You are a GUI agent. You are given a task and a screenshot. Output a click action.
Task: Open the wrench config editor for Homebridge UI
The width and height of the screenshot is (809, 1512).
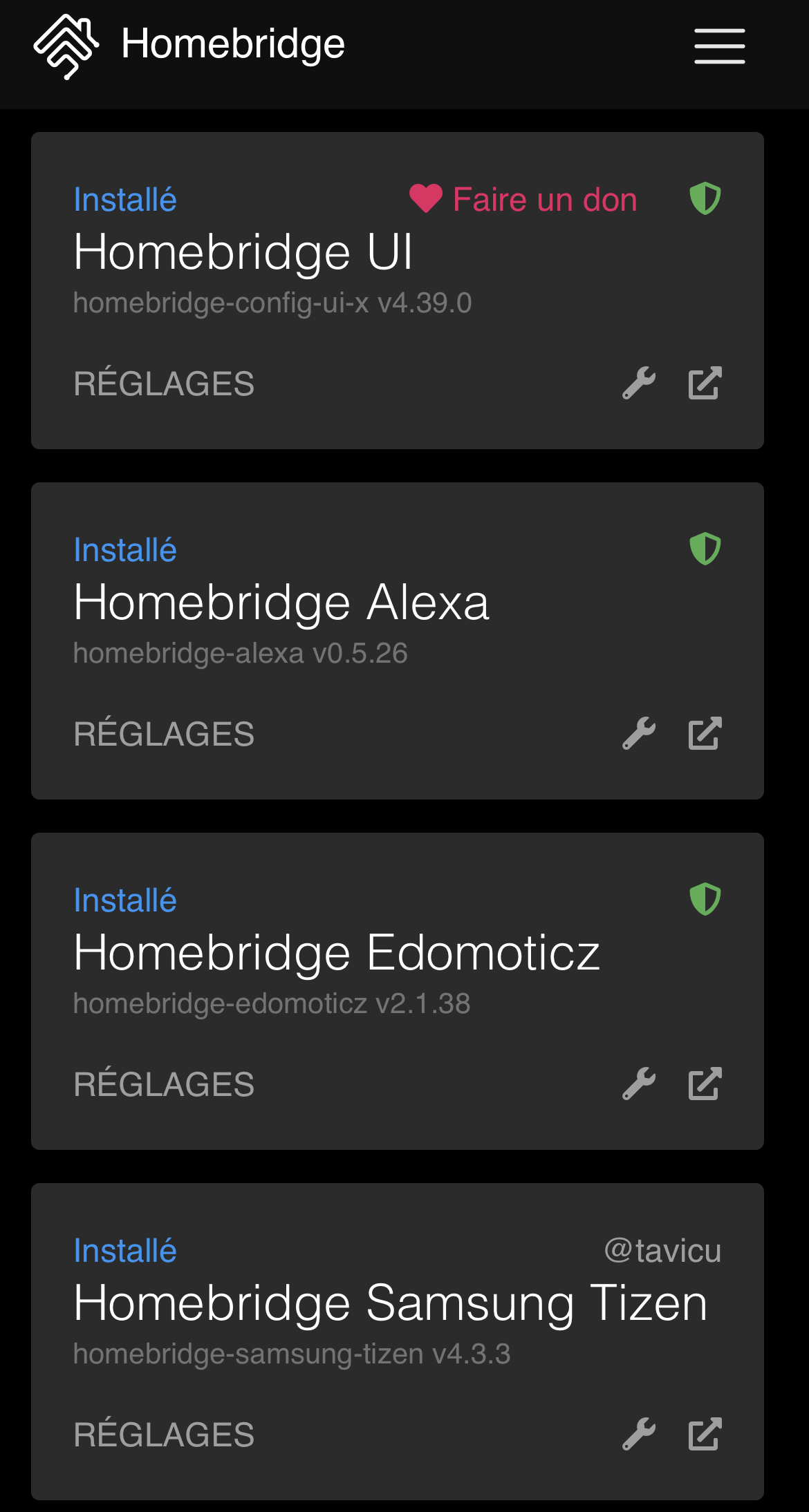coord(640,384)
